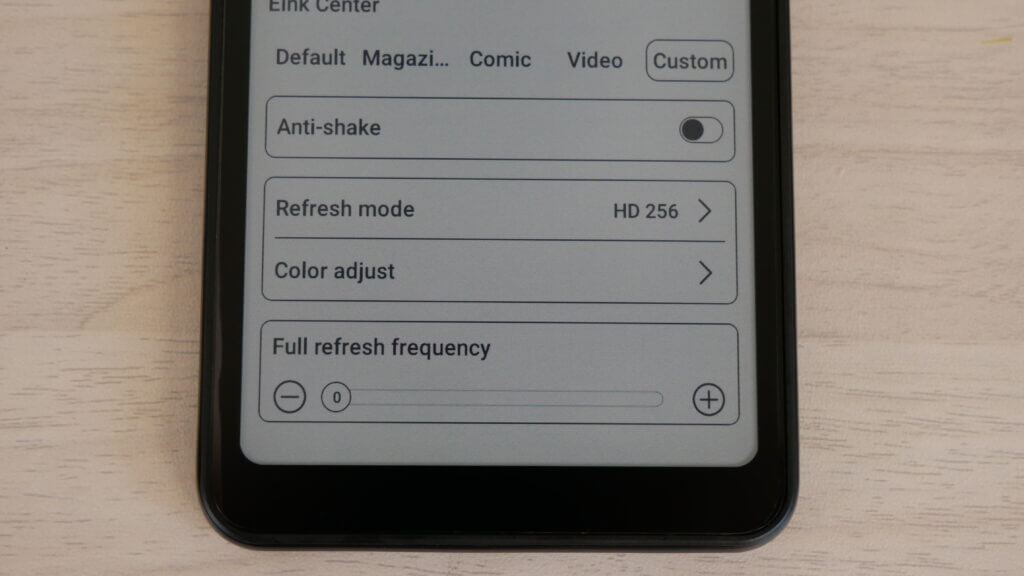Choose the Video mode tab
This screenshot has width=1024, height=576.
(594, 60)
